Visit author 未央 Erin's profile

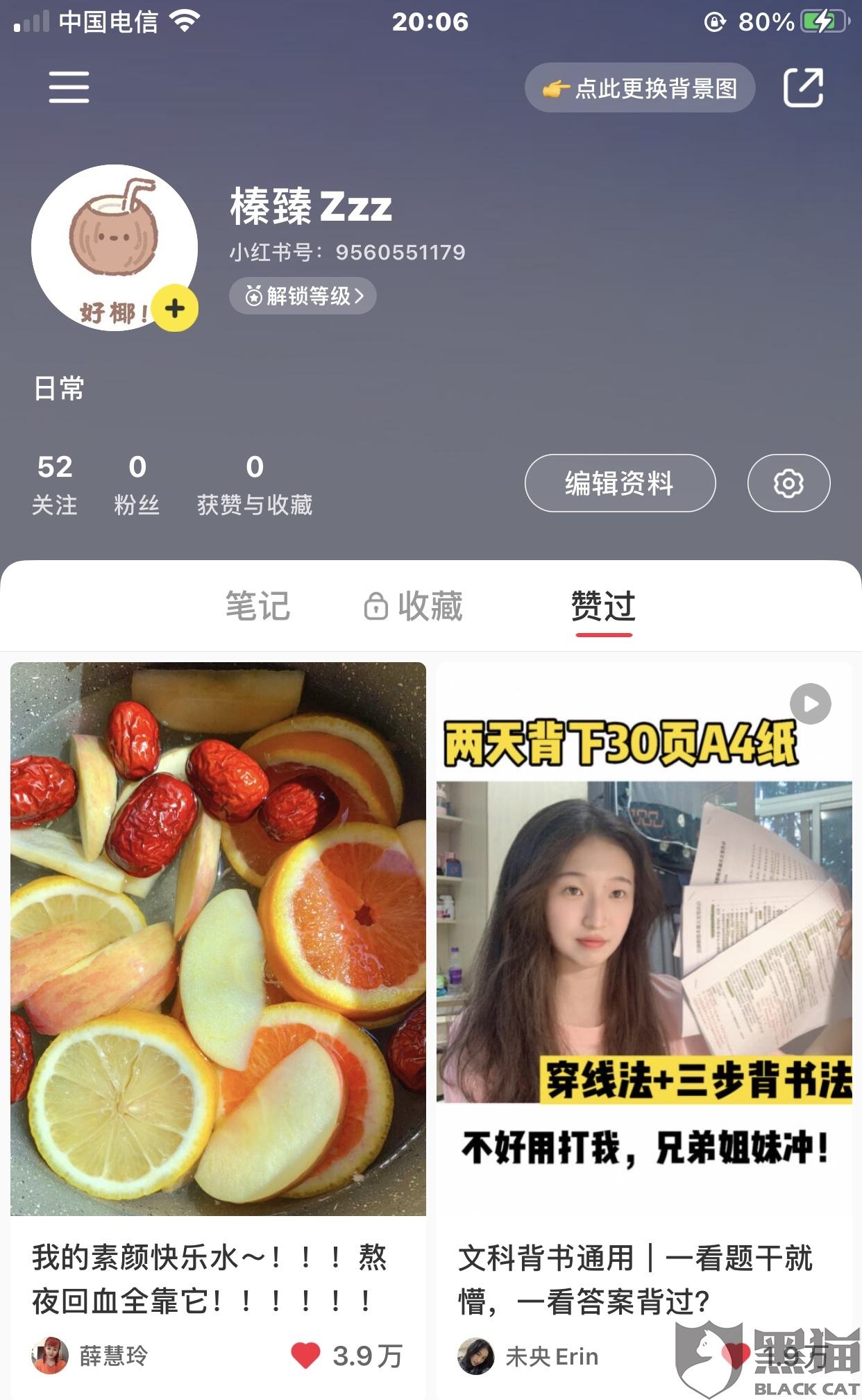[529, 1356]
